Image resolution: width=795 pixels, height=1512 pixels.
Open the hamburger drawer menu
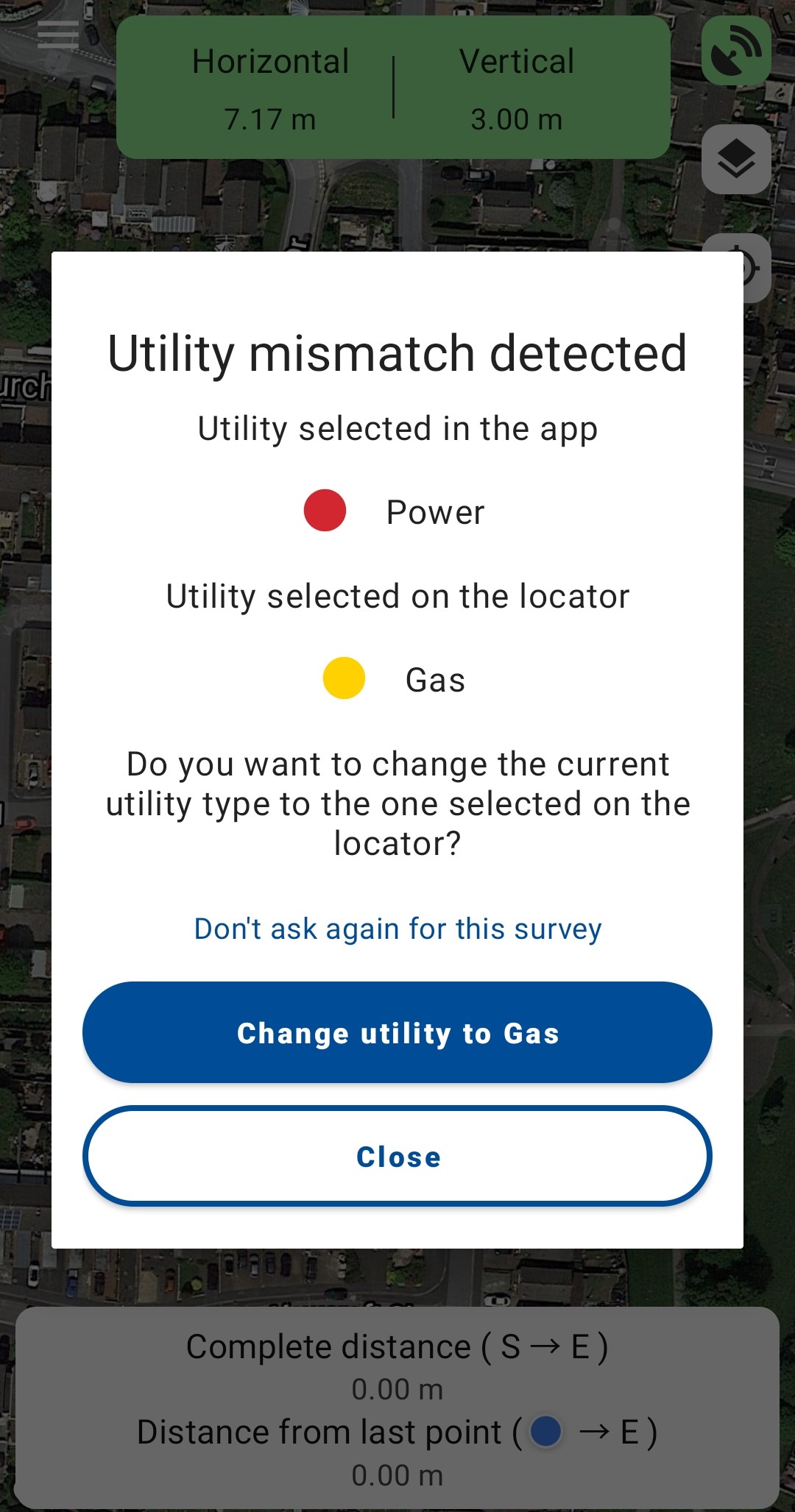pos(58,35)
